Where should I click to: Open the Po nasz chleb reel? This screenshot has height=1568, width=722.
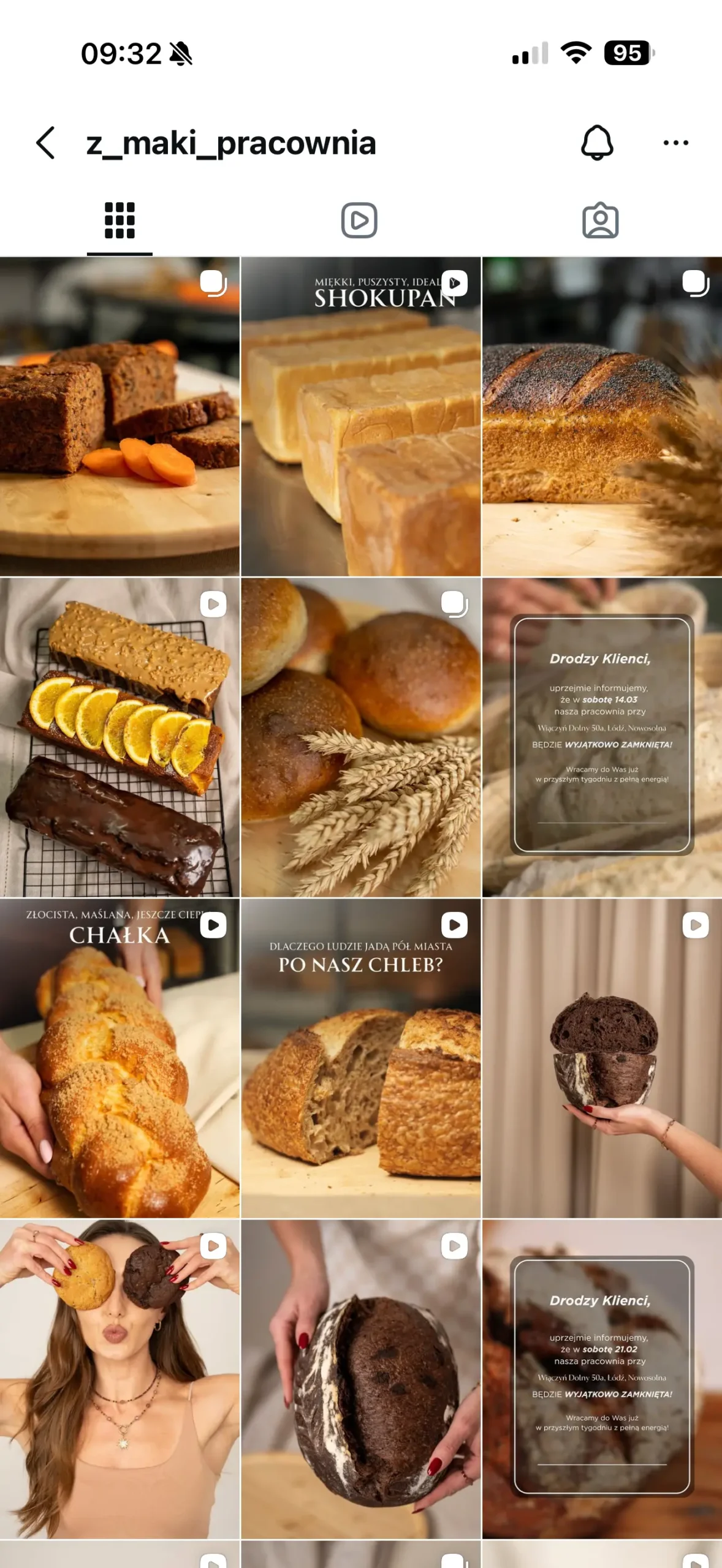[x=360, y=1058]
